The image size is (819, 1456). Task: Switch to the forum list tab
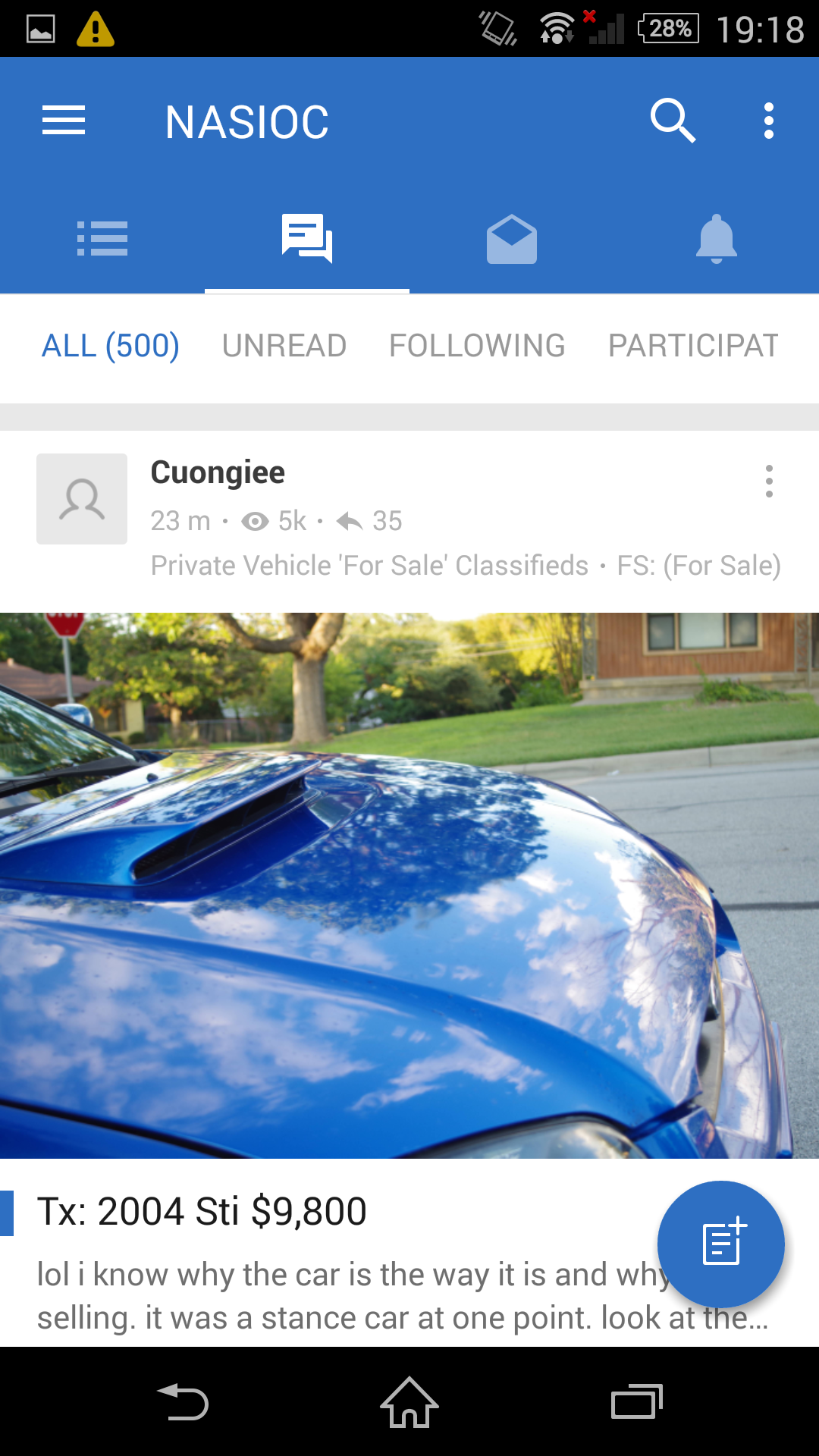[102, 239]
